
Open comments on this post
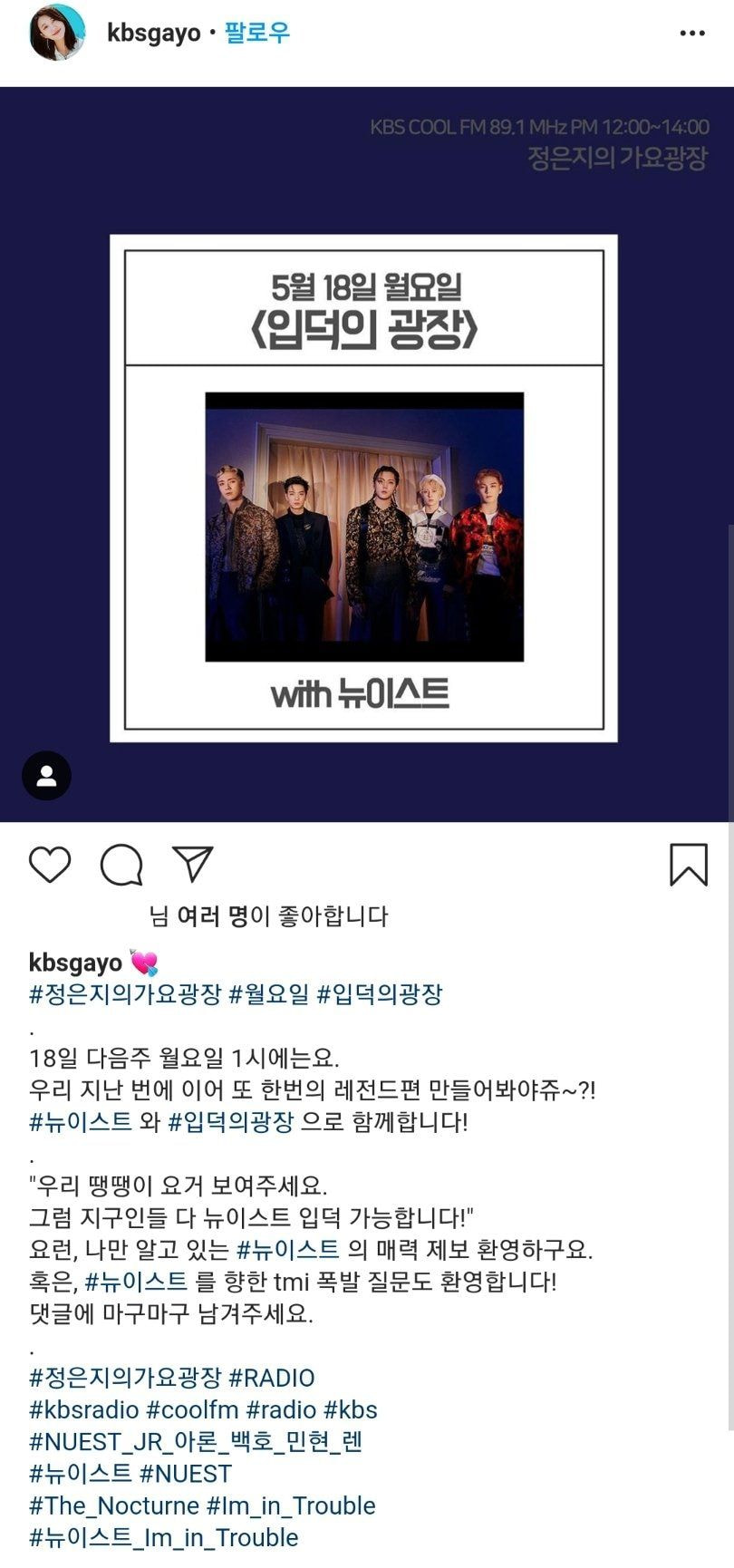click(x=121, y=865)
